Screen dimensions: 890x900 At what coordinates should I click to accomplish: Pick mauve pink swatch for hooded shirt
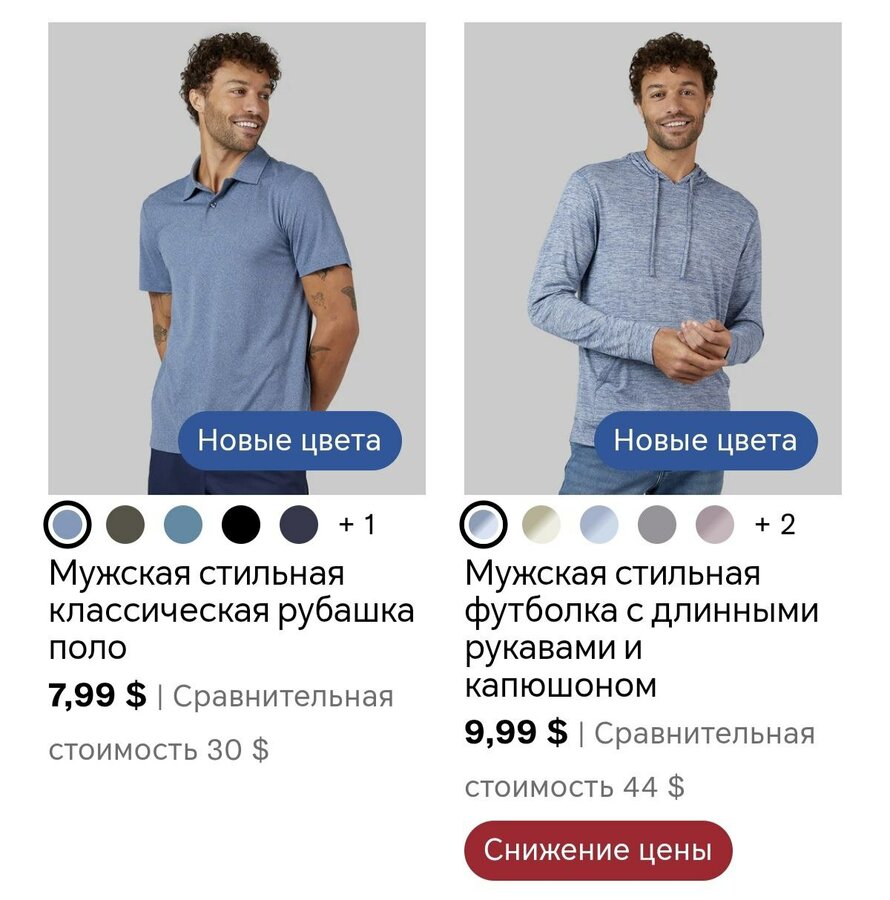[x=715, y=524]
